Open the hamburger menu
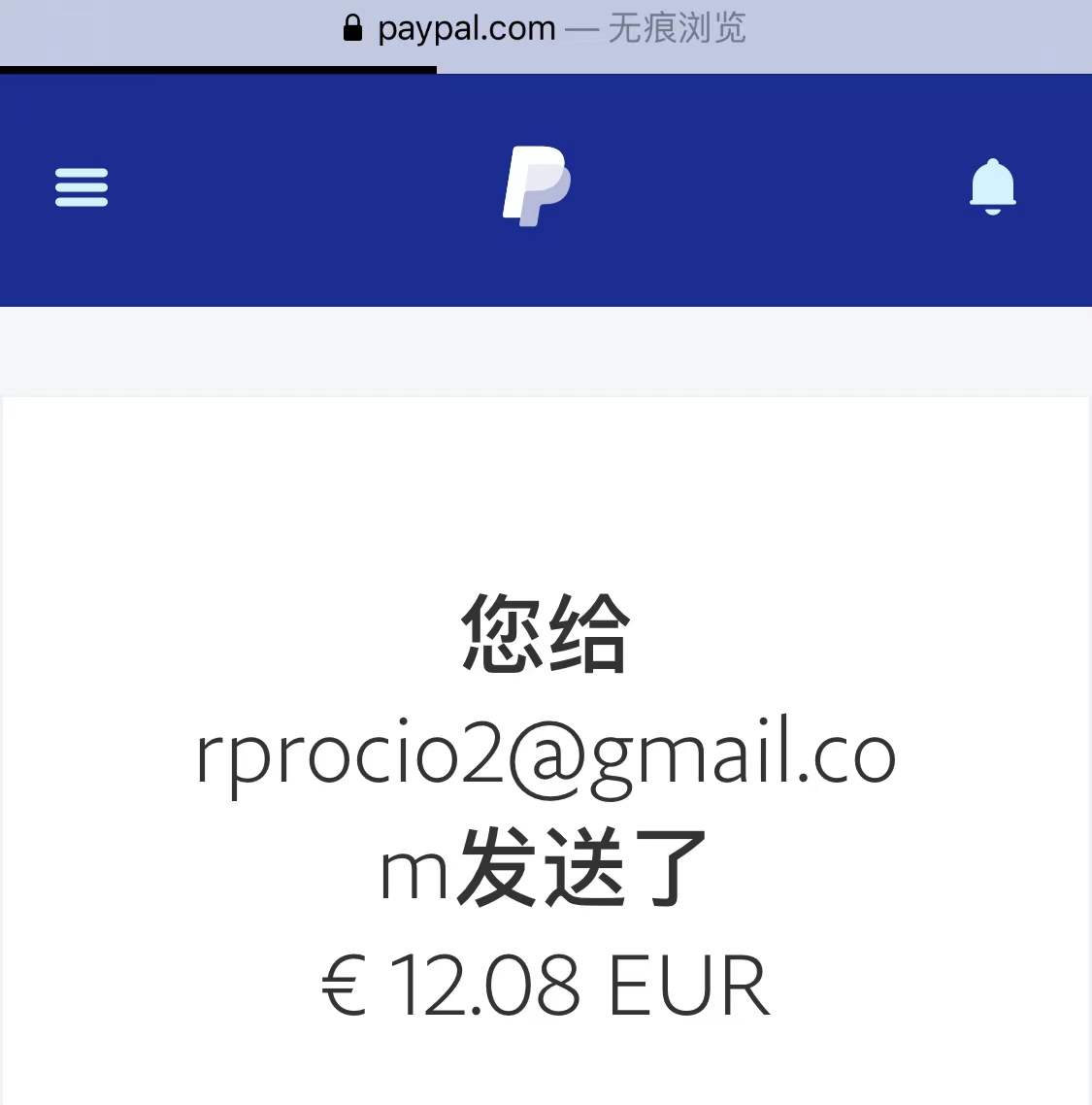 point(82,187)
